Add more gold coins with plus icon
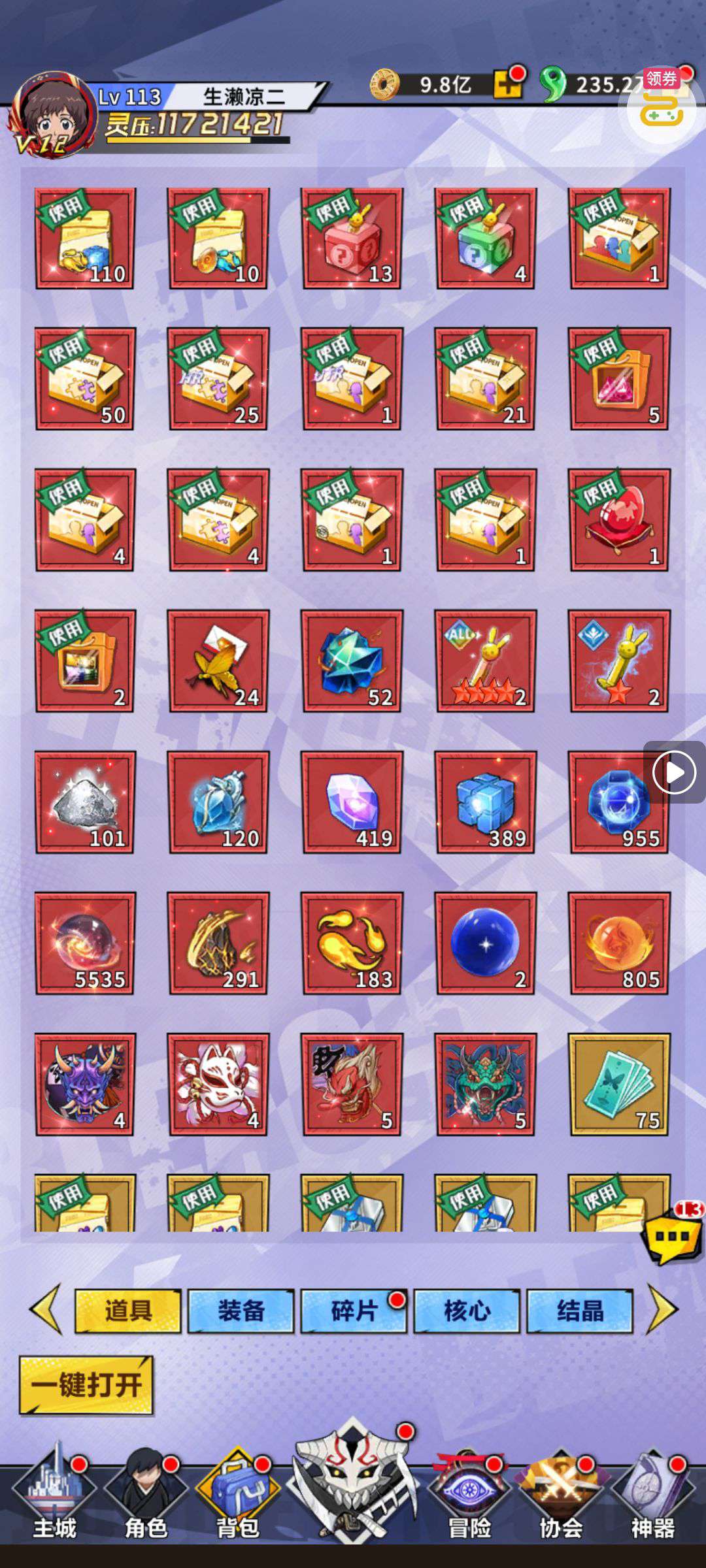Image resolution: width=706 pixels, height=1568 pixels. pos(507,84)
